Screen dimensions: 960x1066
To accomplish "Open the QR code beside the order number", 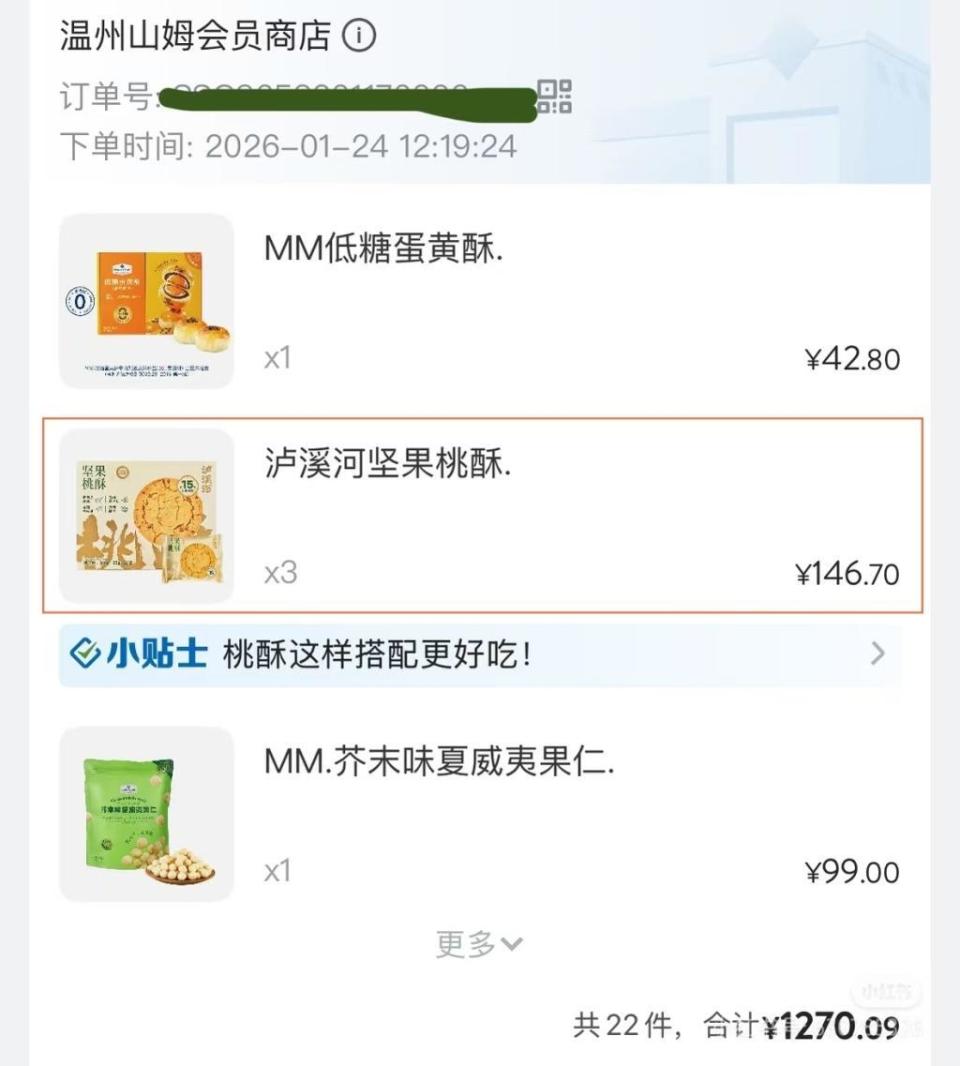I will pos(556,97).
